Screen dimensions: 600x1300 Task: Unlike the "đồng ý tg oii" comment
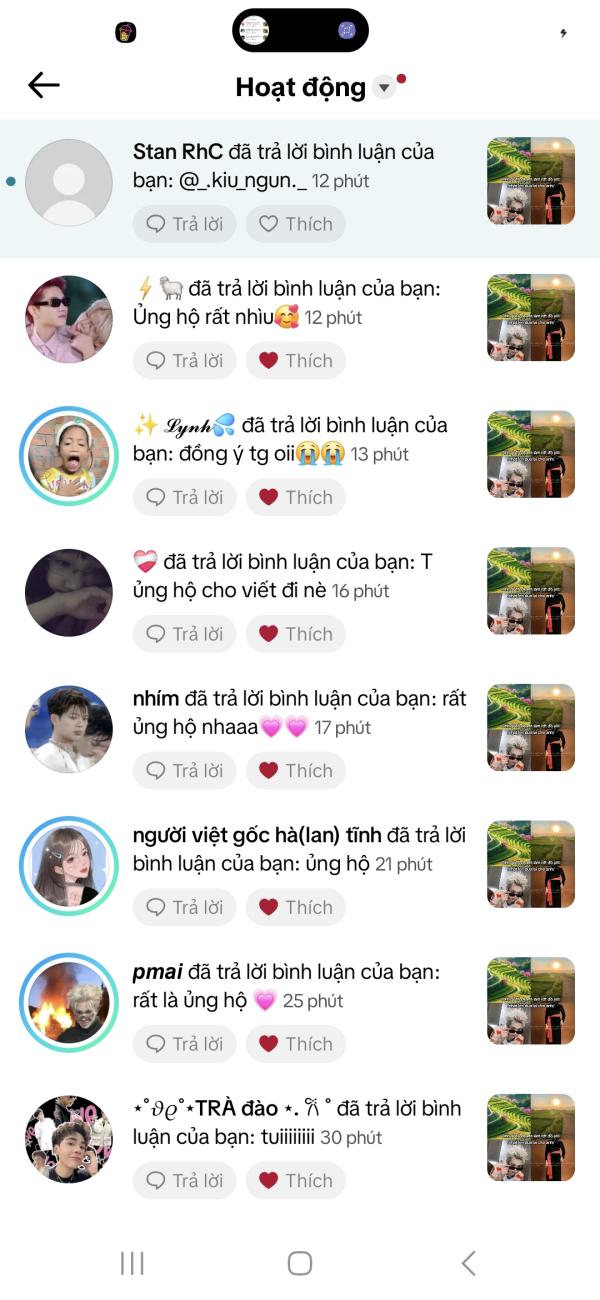click(296, 498)
